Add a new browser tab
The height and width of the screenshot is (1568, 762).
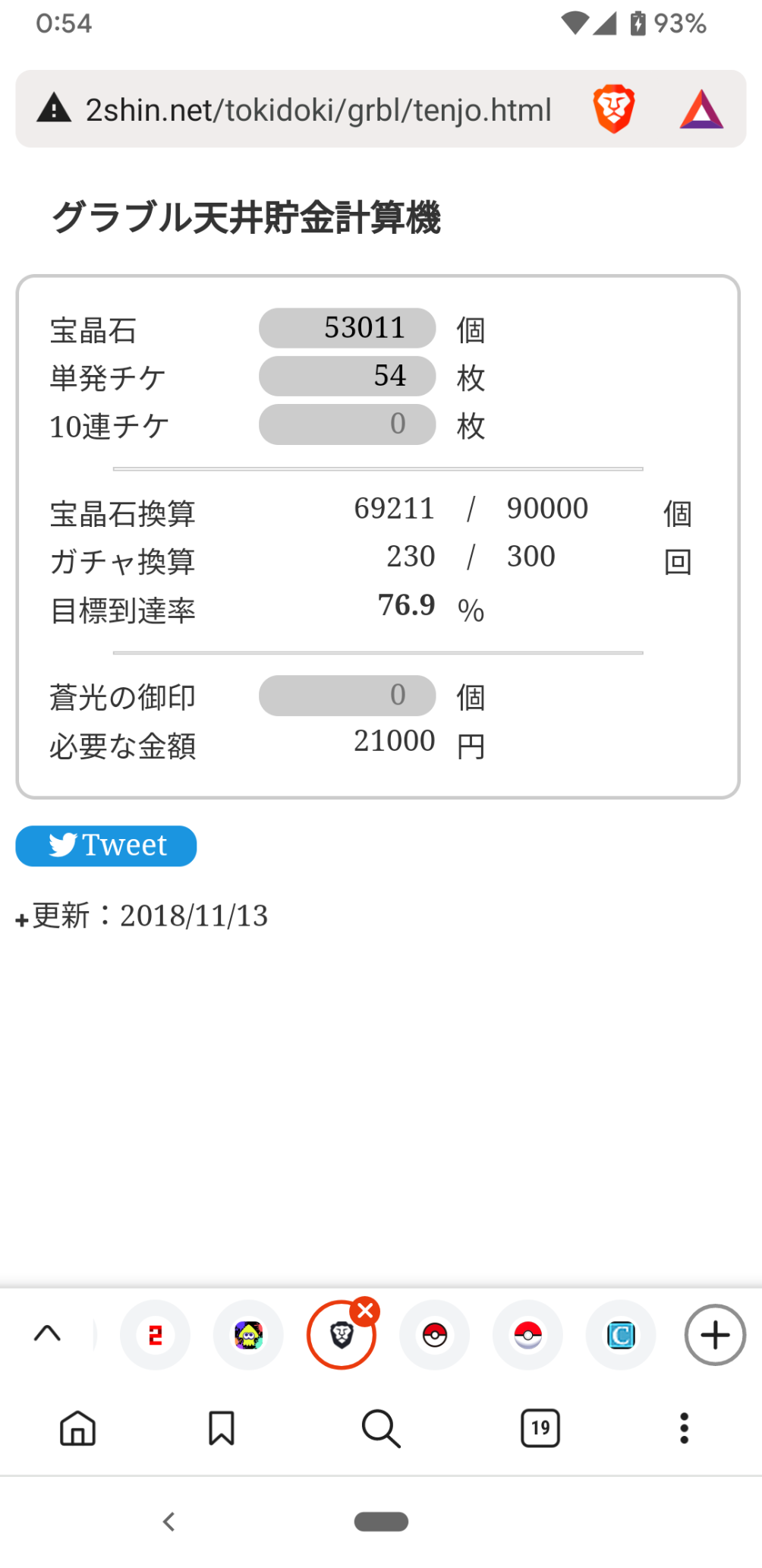(715, 1335)
